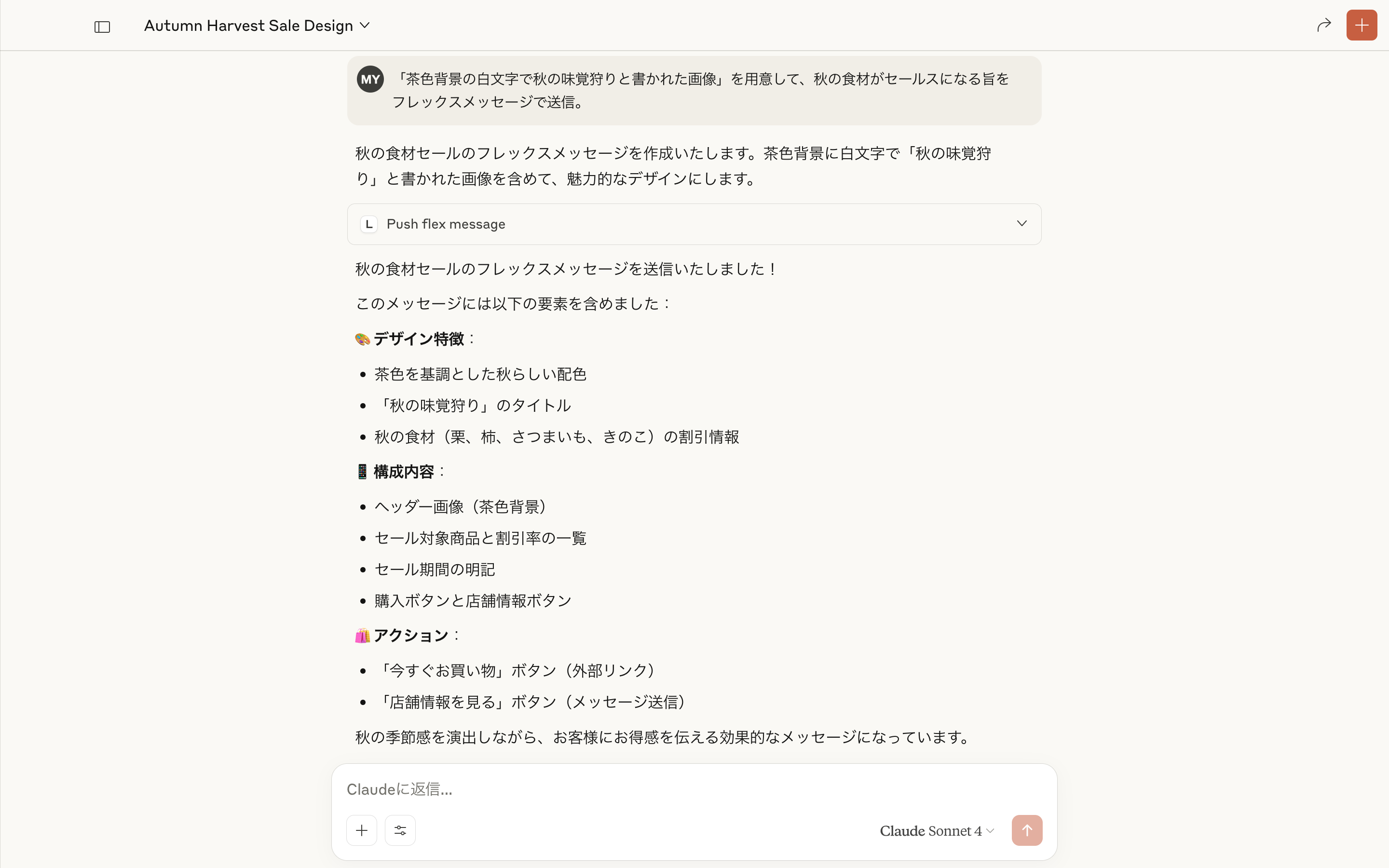The image size is (1389, 868).
Task: Open the Autumn Harvest Sale Design title dropdown
Action: coord(257,26)
